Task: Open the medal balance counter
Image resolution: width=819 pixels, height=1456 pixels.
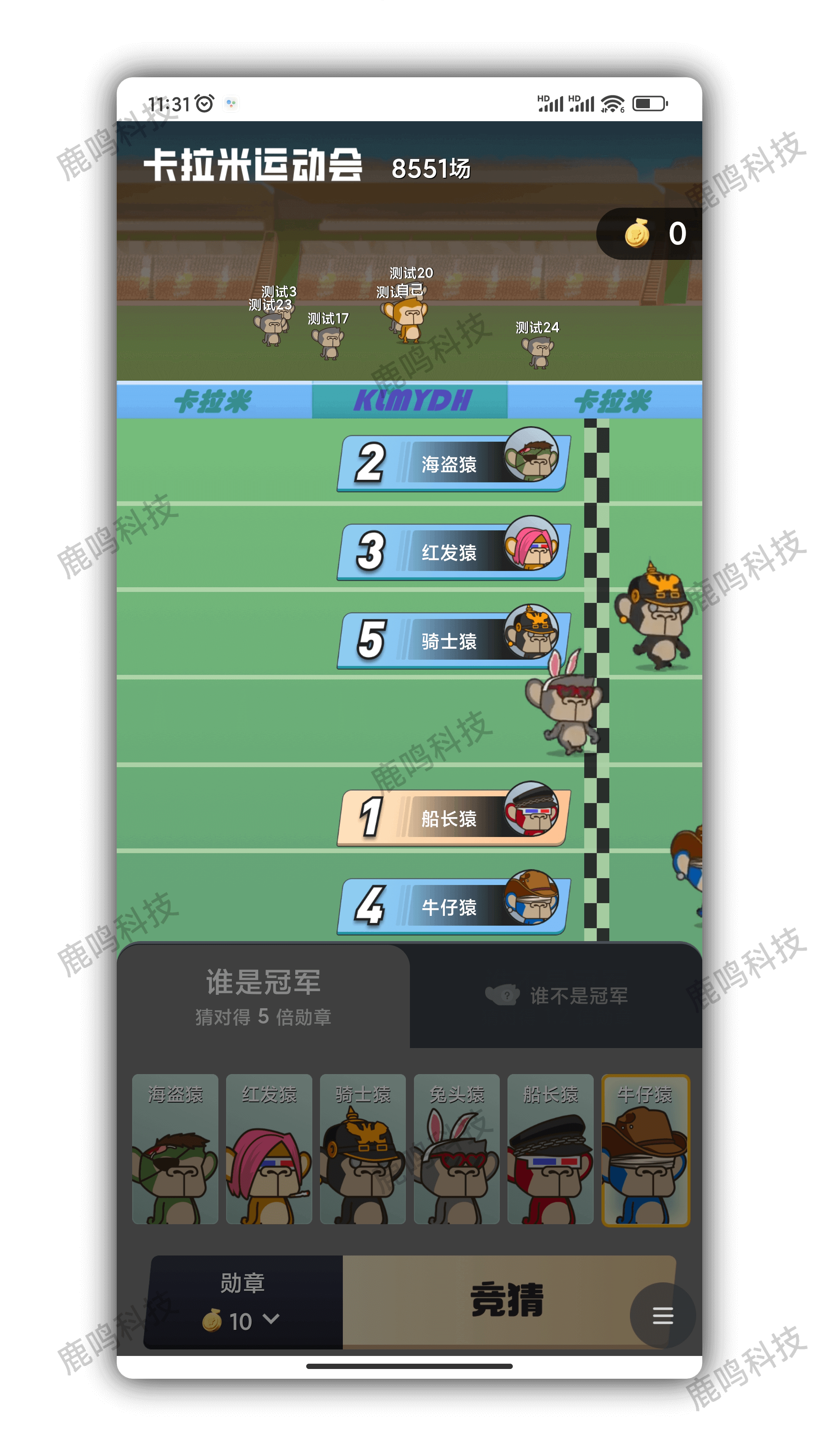Action: pos(656,233)
